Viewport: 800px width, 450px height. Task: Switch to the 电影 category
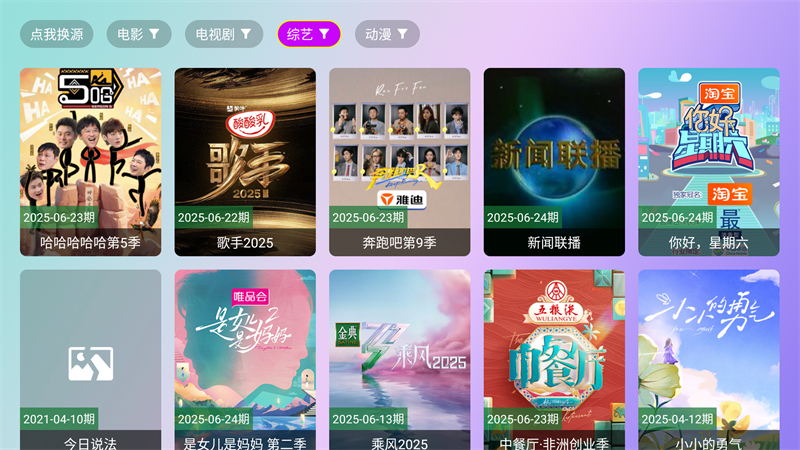click(138, 34)
